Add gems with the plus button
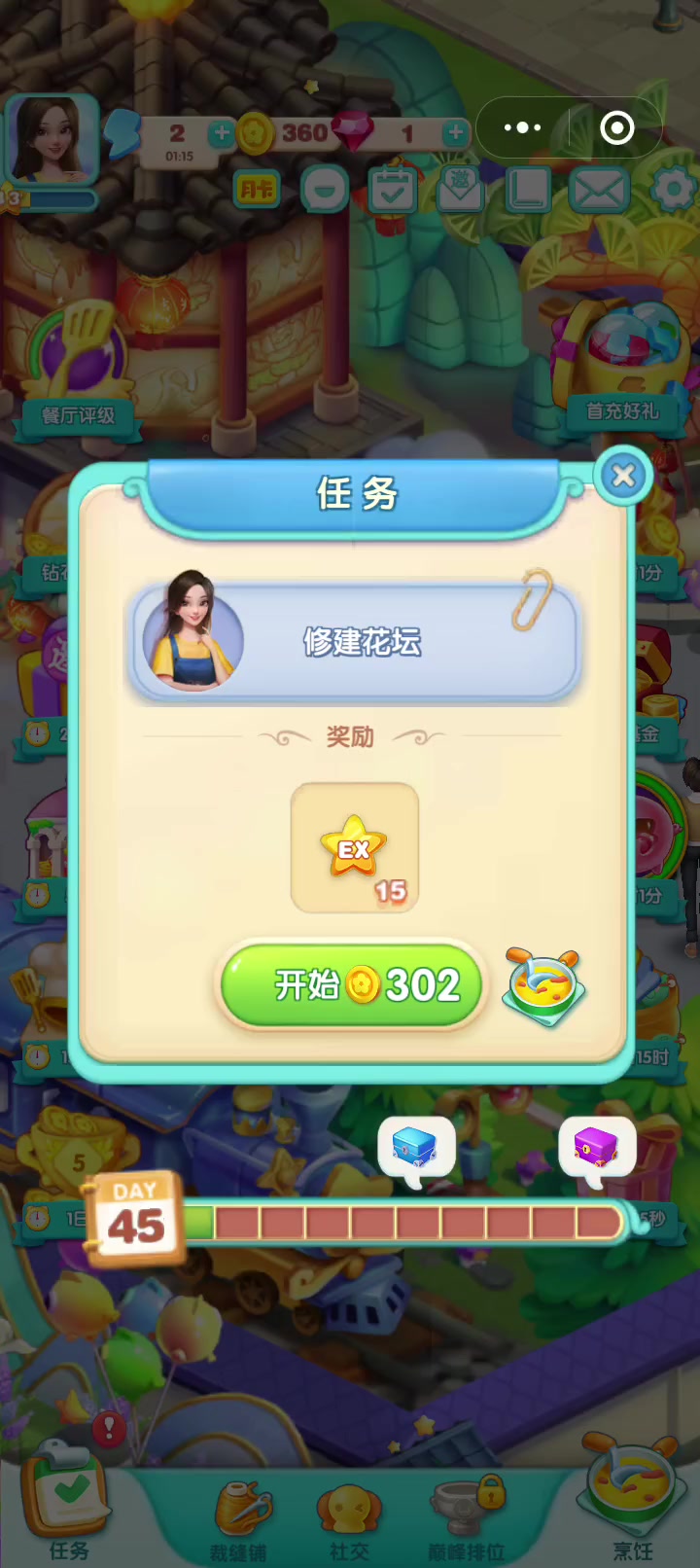This screenshot has width=700, height=1568. pos(456,133)
